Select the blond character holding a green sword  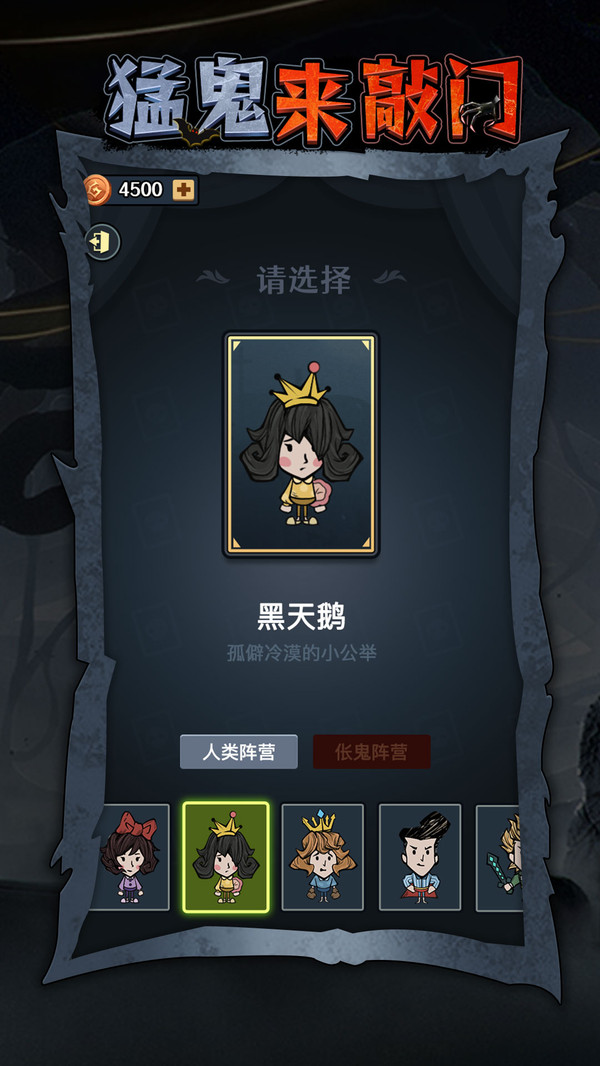500,857
